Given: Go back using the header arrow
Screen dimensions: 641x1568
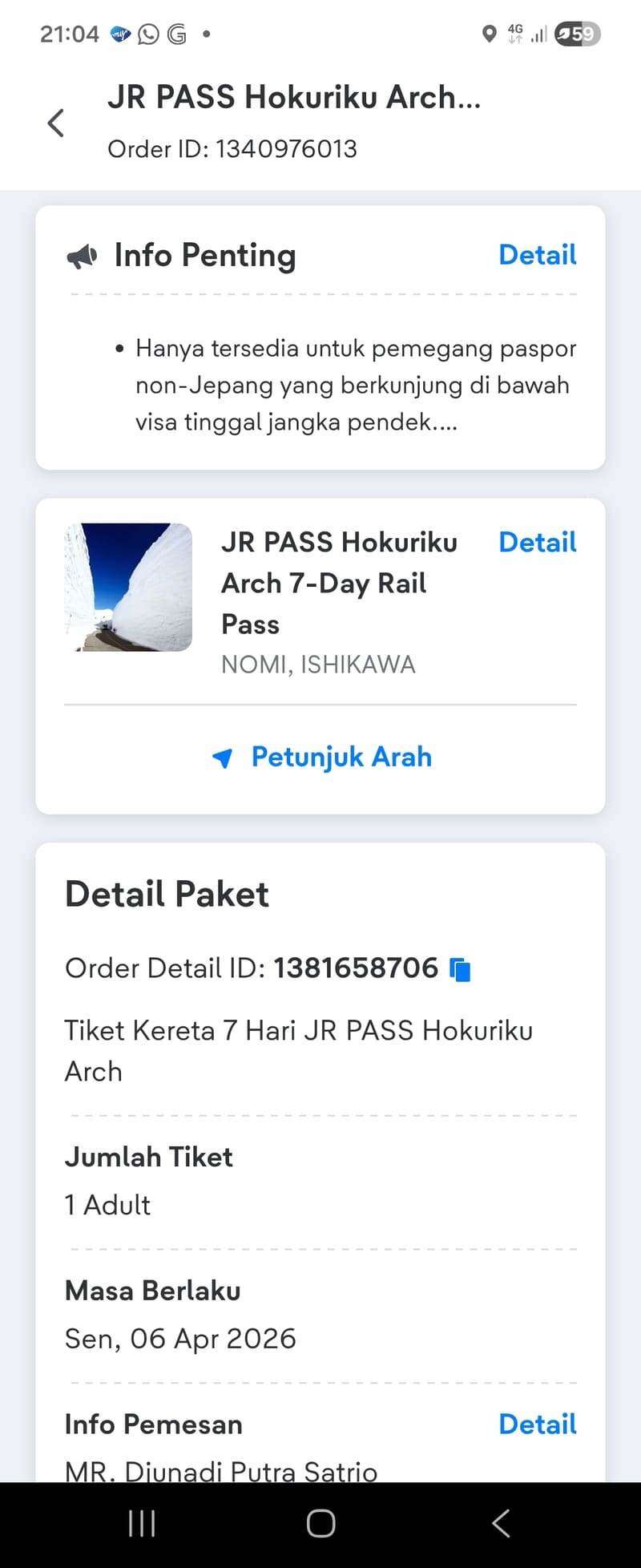Looking at the screenshot, I should click(x=55, y=123).
